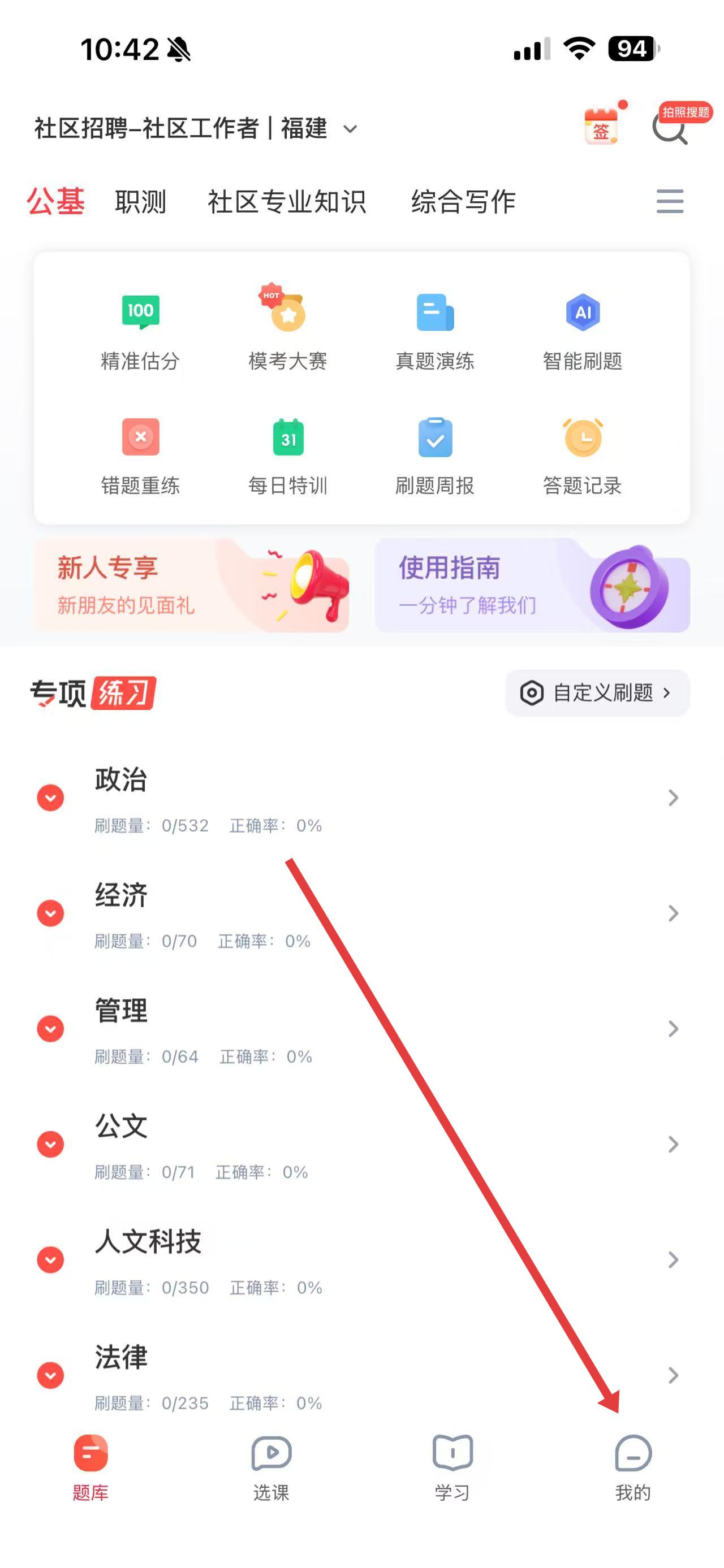Image resolution: width=724 pixels, height=1568 pixels.
Task: Open 自定义刷题 custom practice
Action: (x=597, y=692)
